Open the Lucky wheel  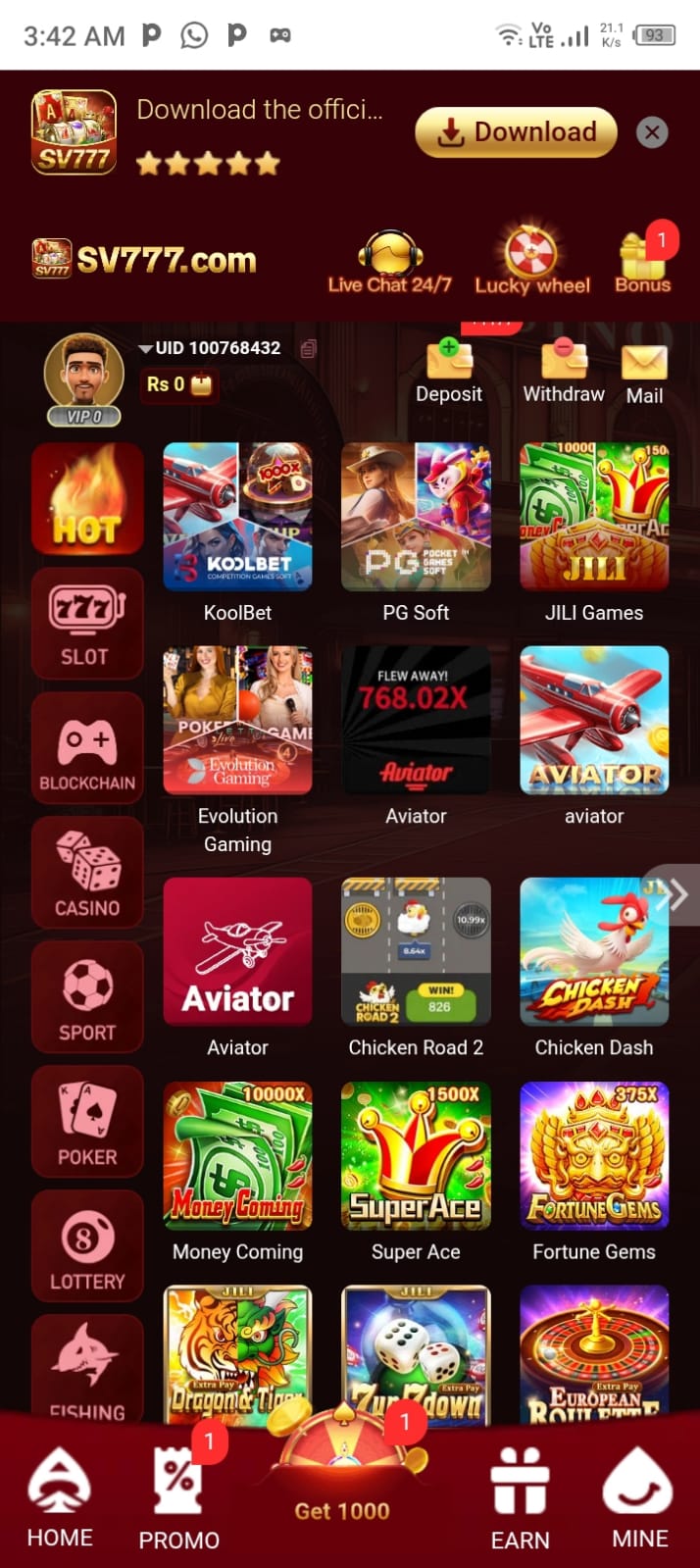tap(531, 262)
